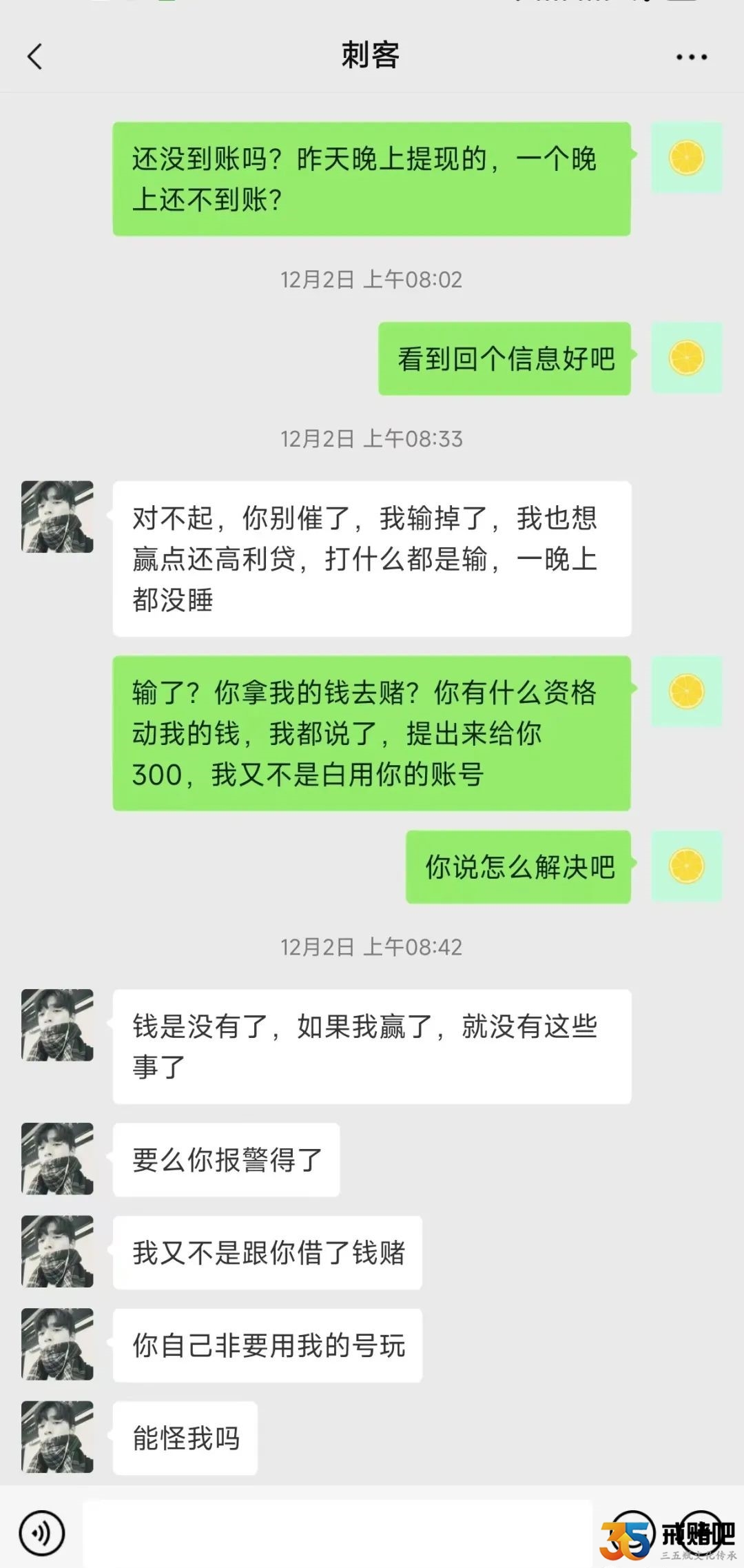The width and height of the screenshot is (744, 1568).
Task: Tap the lemon avatar next to "你说怎么解决吧"
Action: point(687,866)
